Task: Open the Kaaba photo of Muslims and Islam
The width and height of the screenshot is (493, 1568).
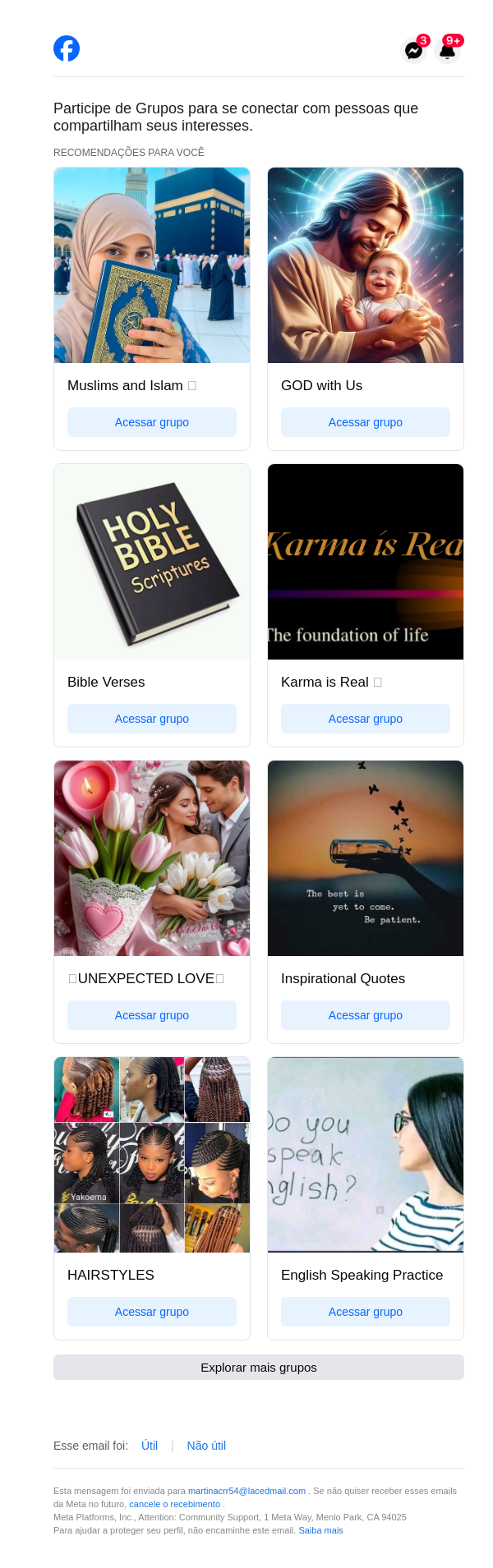Action: [x=152, y=265]
